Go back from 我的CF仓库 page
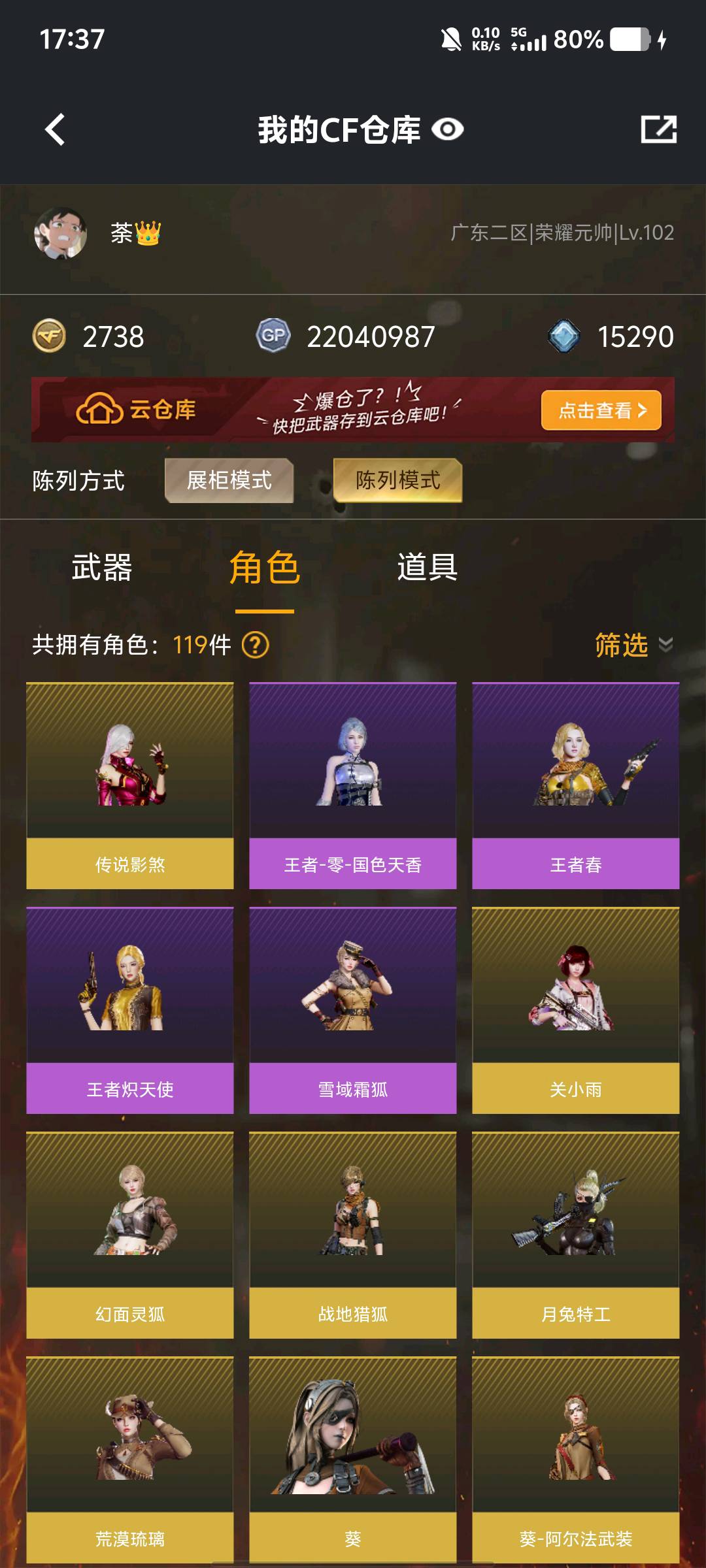 pos(55,129)
